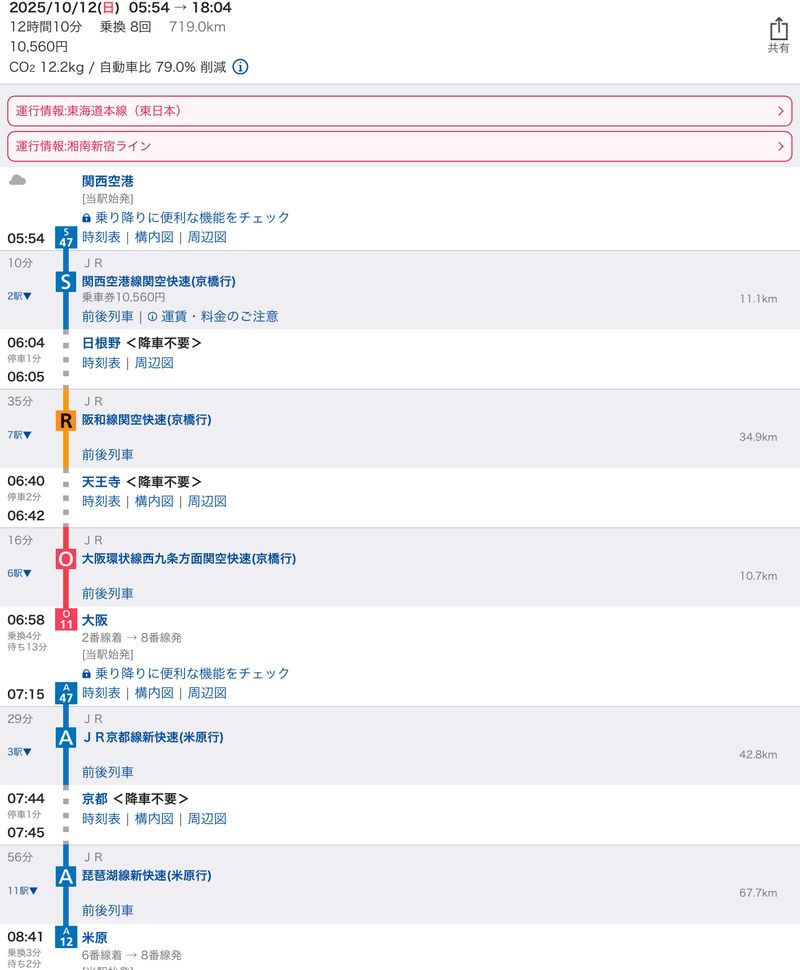Open 周辺図 for 関西空港
800x970 pixels.
tap(207, 237)
